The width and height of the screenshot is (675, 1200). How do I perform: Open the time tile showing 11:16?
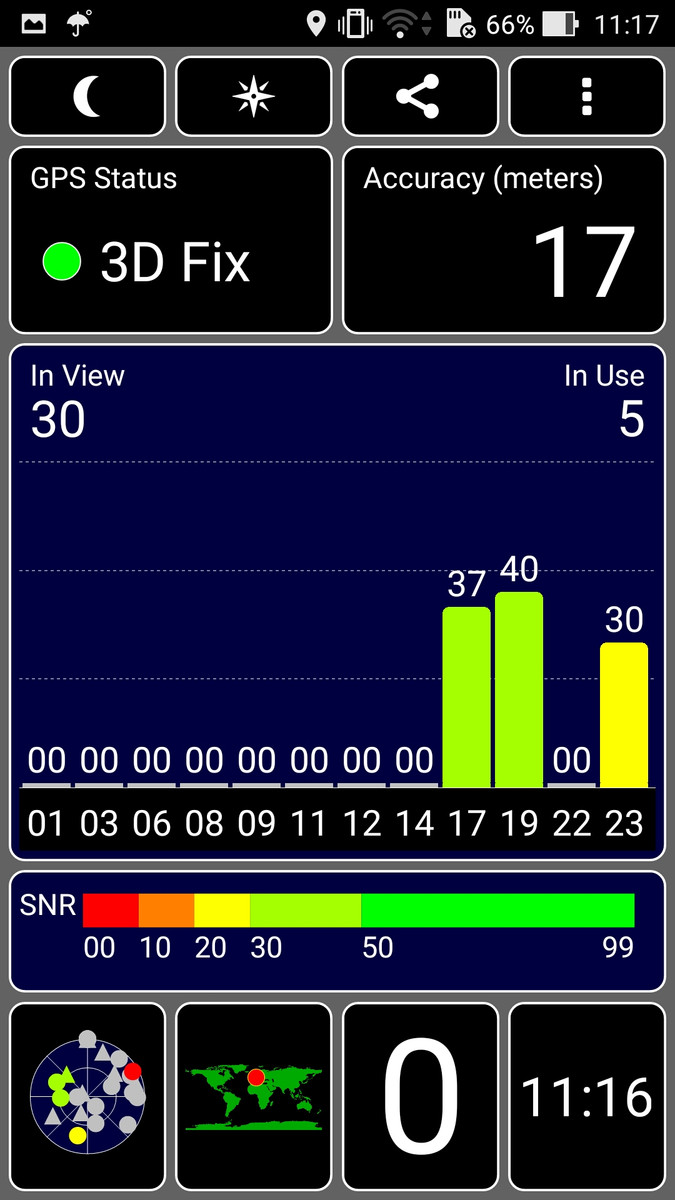click(587, 1095)
